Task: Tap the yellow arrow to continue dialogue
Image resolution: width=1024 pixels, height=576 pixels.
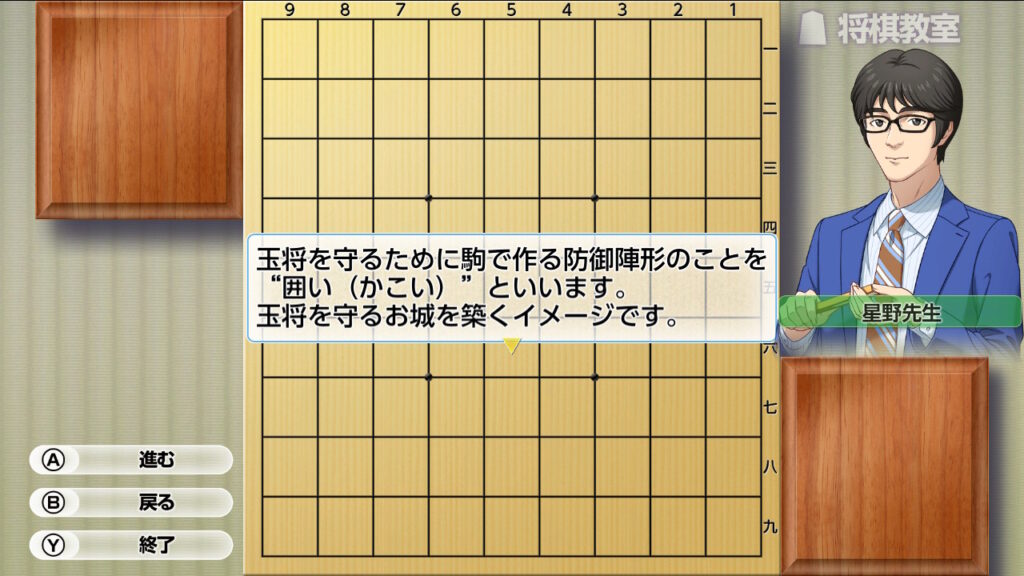Action: pos(512,346)
